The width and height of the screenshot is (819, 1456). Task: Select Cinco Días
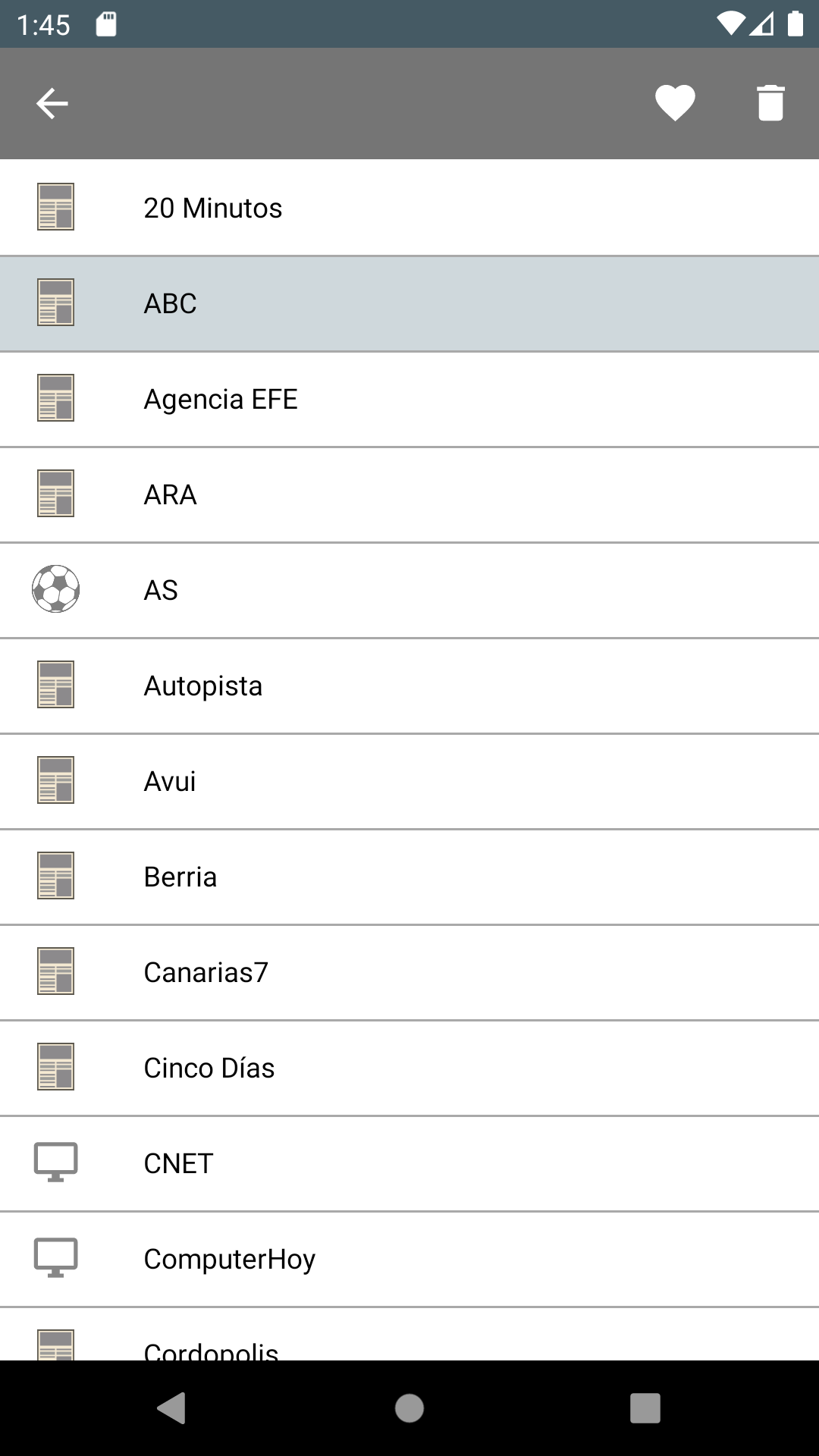coord(409,1068)
